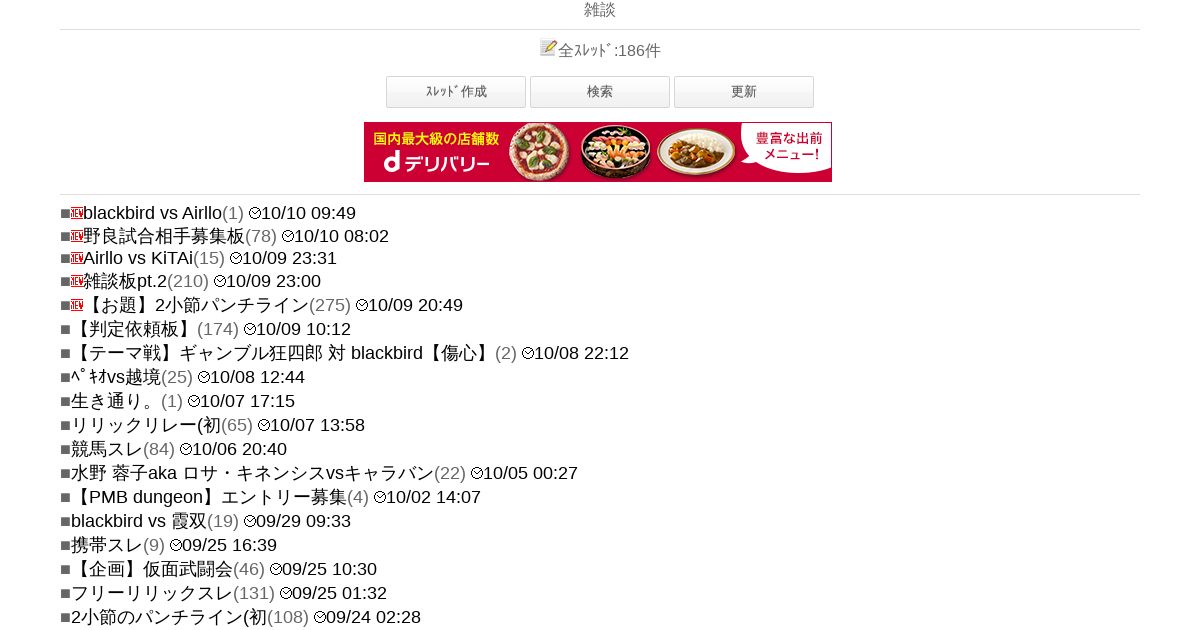Open フリーリリックスレ thread
Screen dimensions: 1200x630
point(152,593)
